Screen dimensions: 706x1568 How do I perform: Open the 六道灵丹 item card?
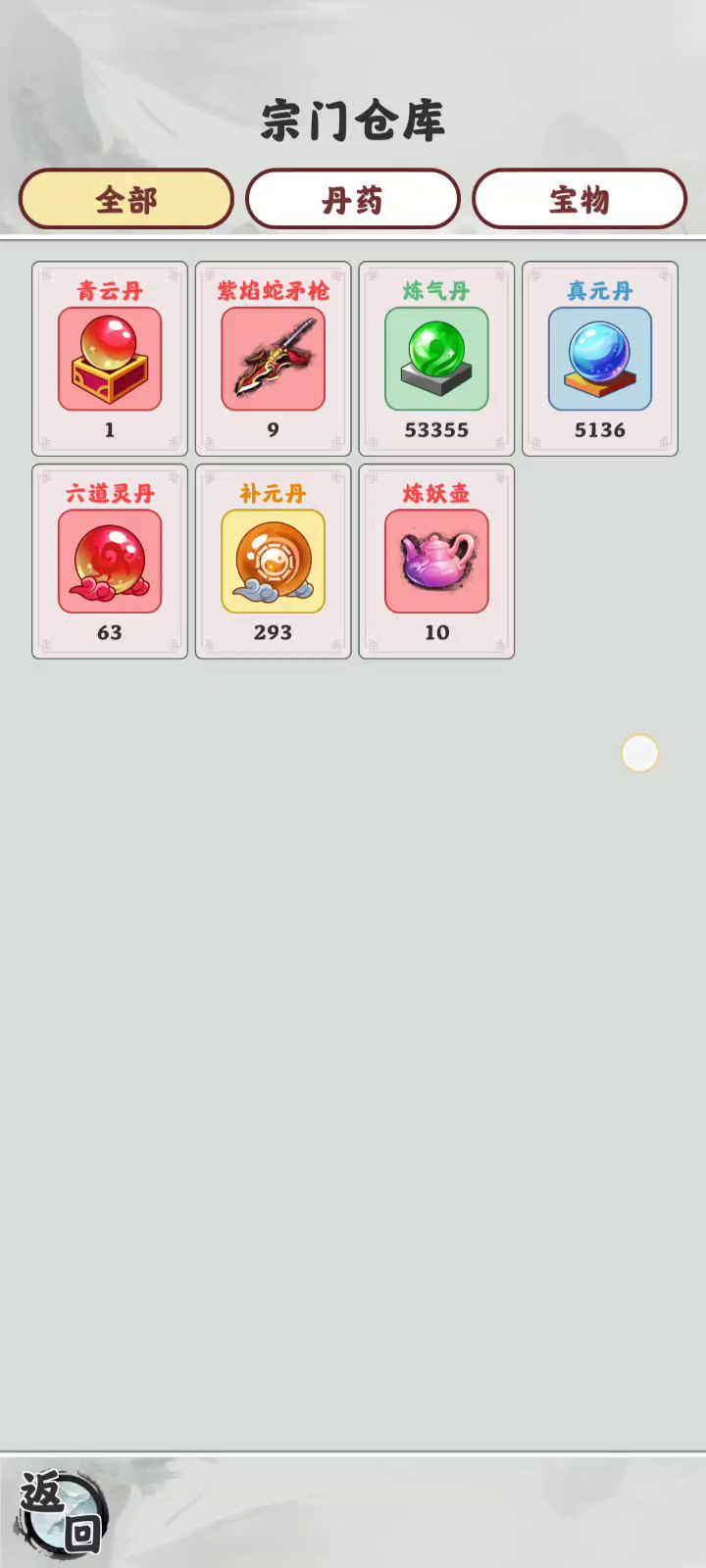[x=110, y=562]
